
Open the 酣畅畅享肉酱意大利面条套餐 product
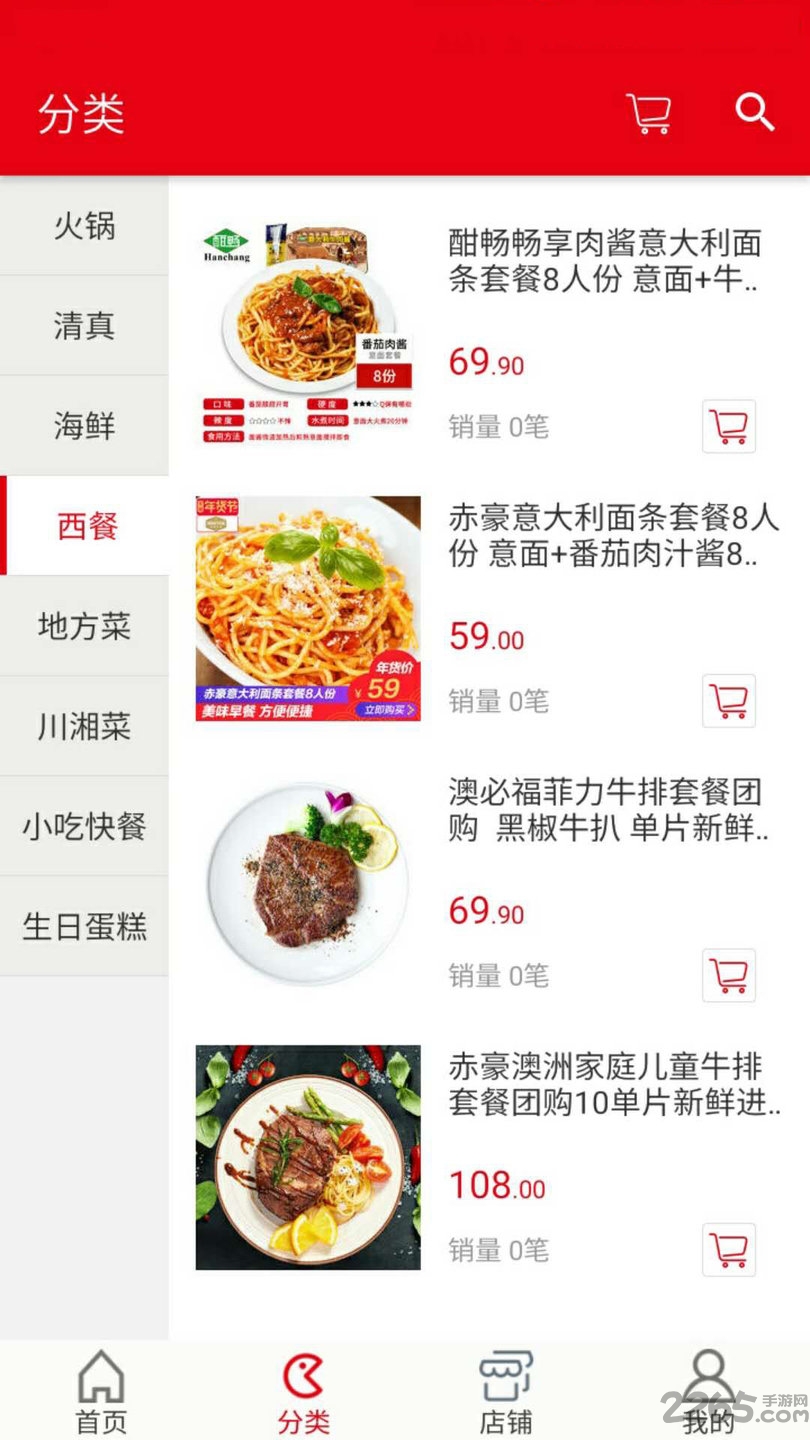pos(604,261)
